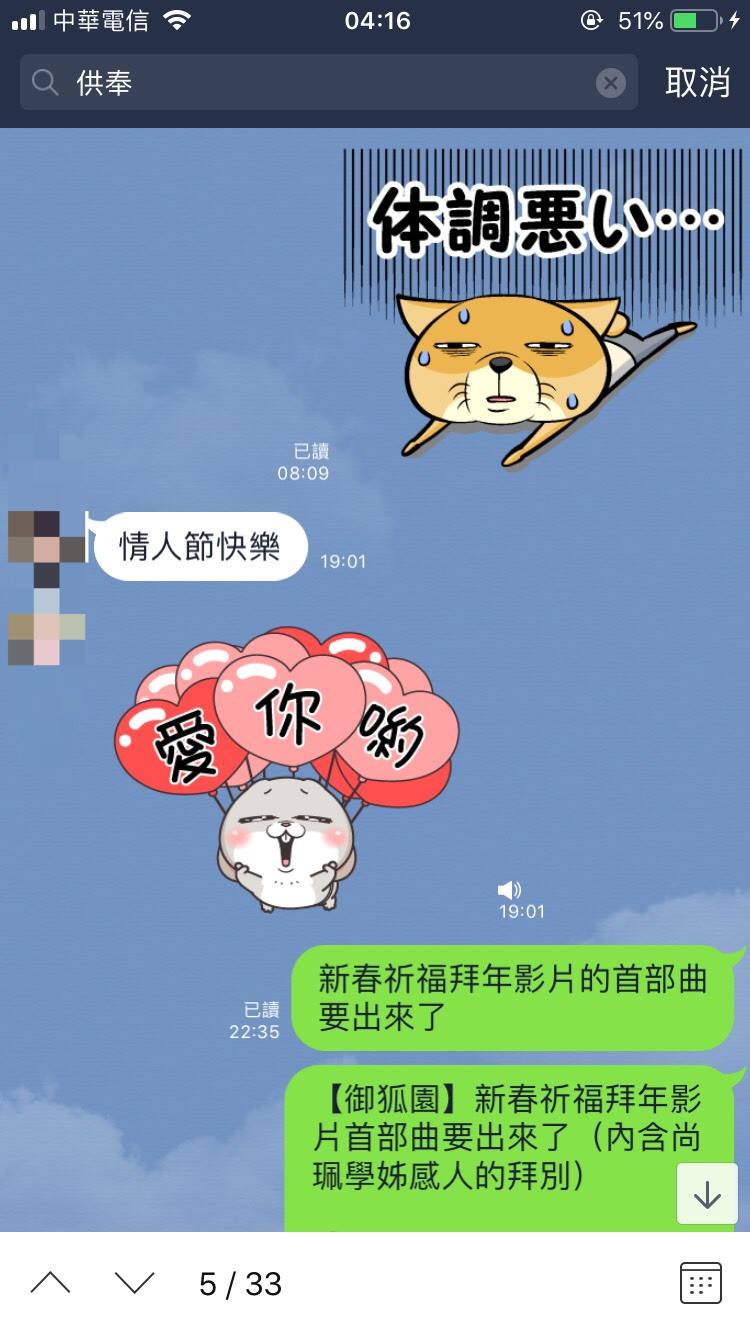Open the 体調悪い dog sticker
750x1334 pixels.
pos(540,310)
